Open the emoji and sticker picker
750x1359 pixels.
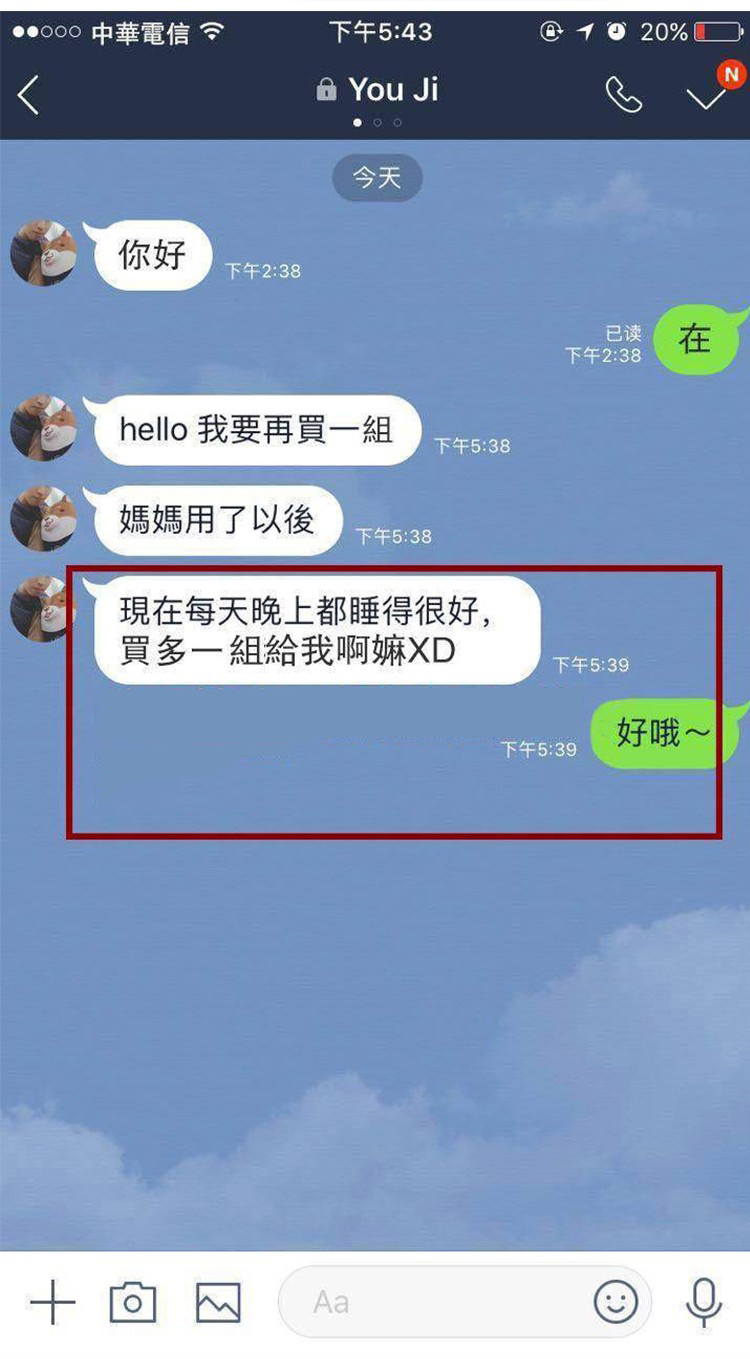tap(616, 1302)
